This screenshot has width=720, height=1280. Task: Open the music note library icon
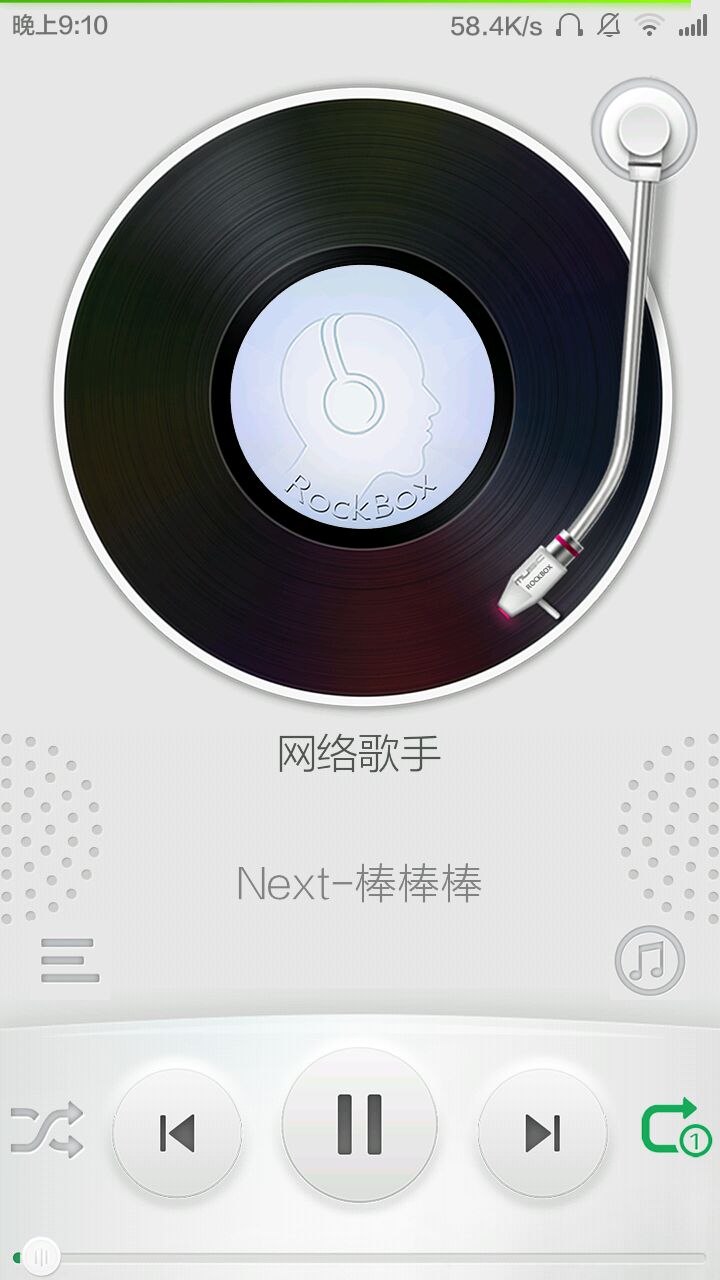pyautogui.click(x=650, y=960)
